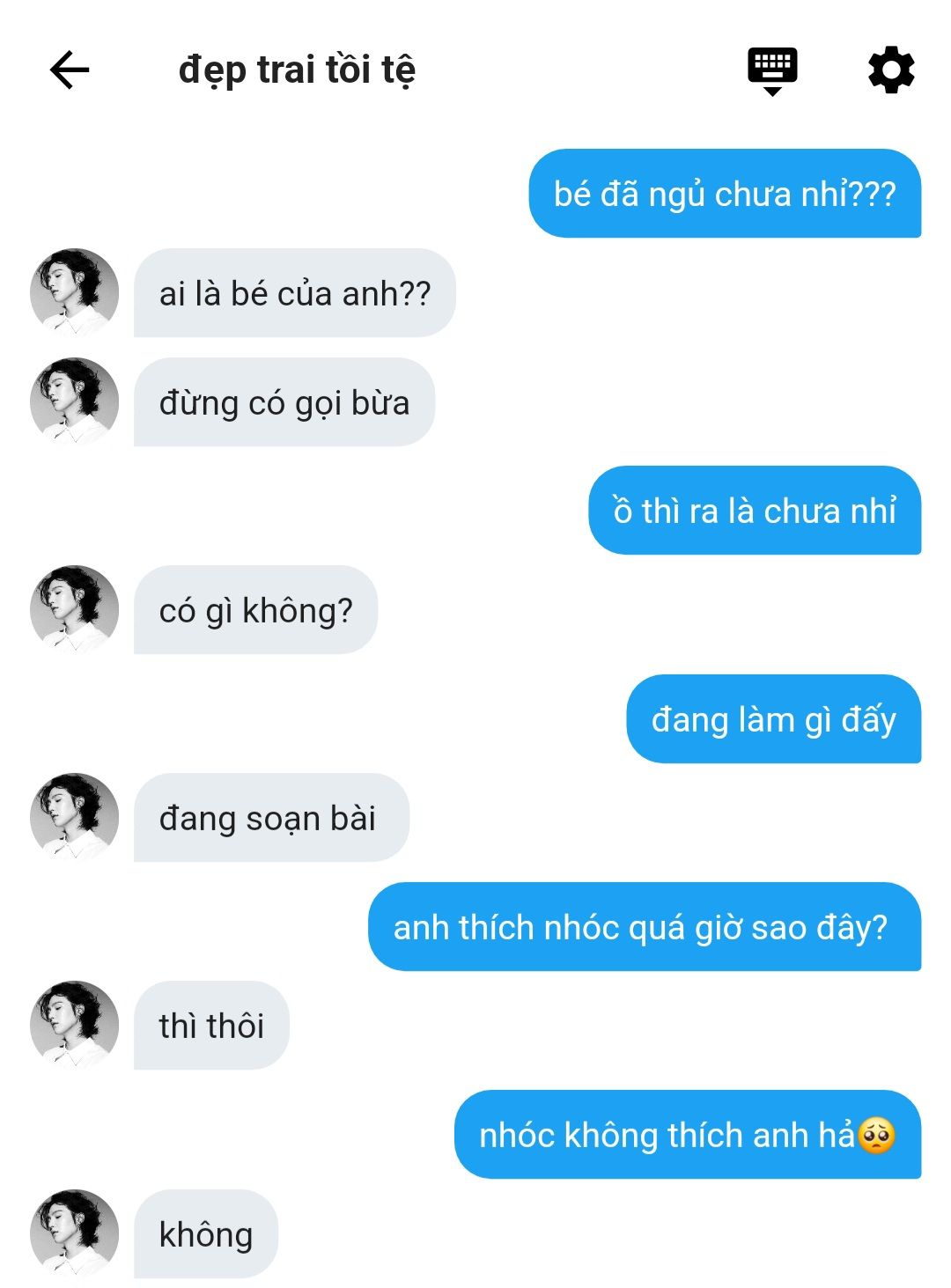951x1288 pixels.
Task: Tap the "đang soạn bài" message bubble
Action: tap(270, 818)
